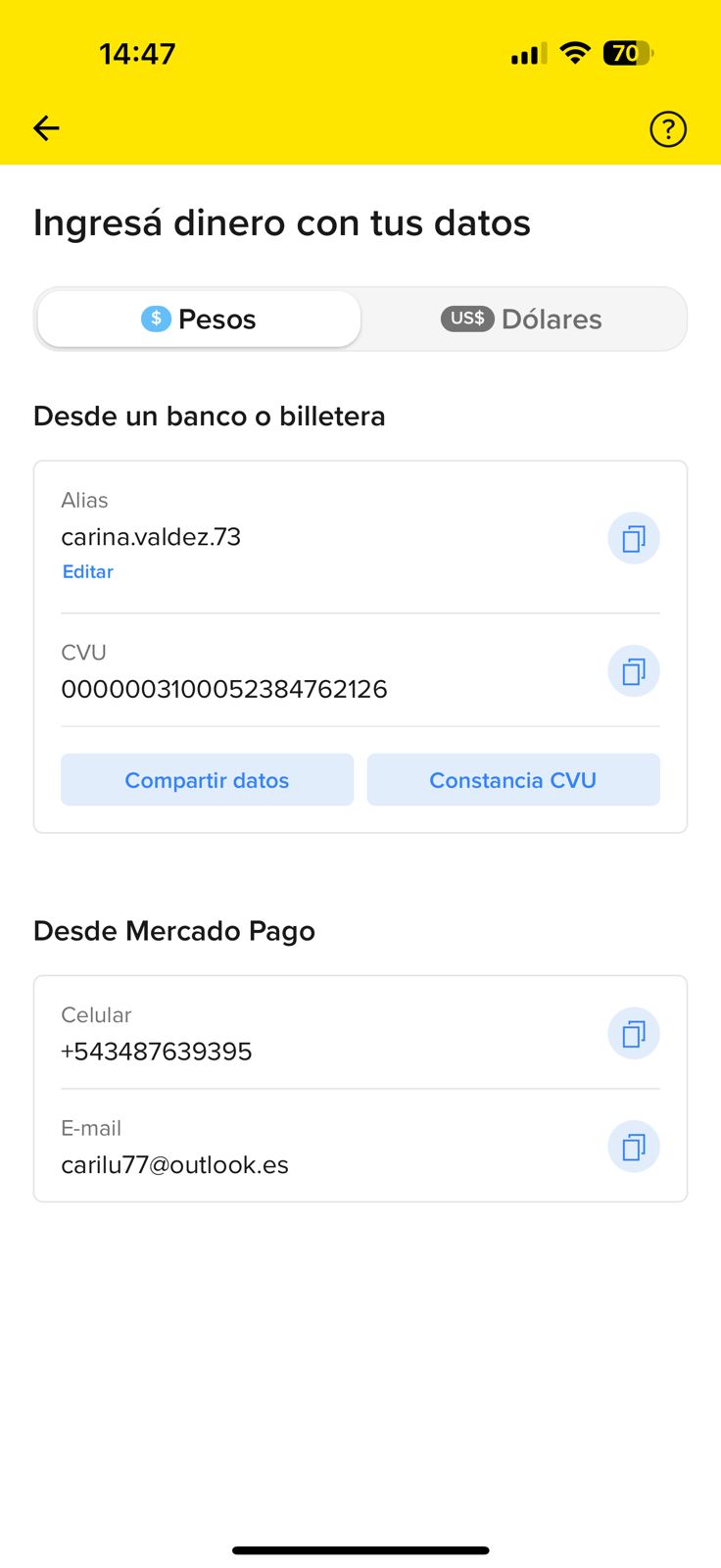721x1568 pixels.
Task: Select the Pesos tab
Action: tap(199, 319)
